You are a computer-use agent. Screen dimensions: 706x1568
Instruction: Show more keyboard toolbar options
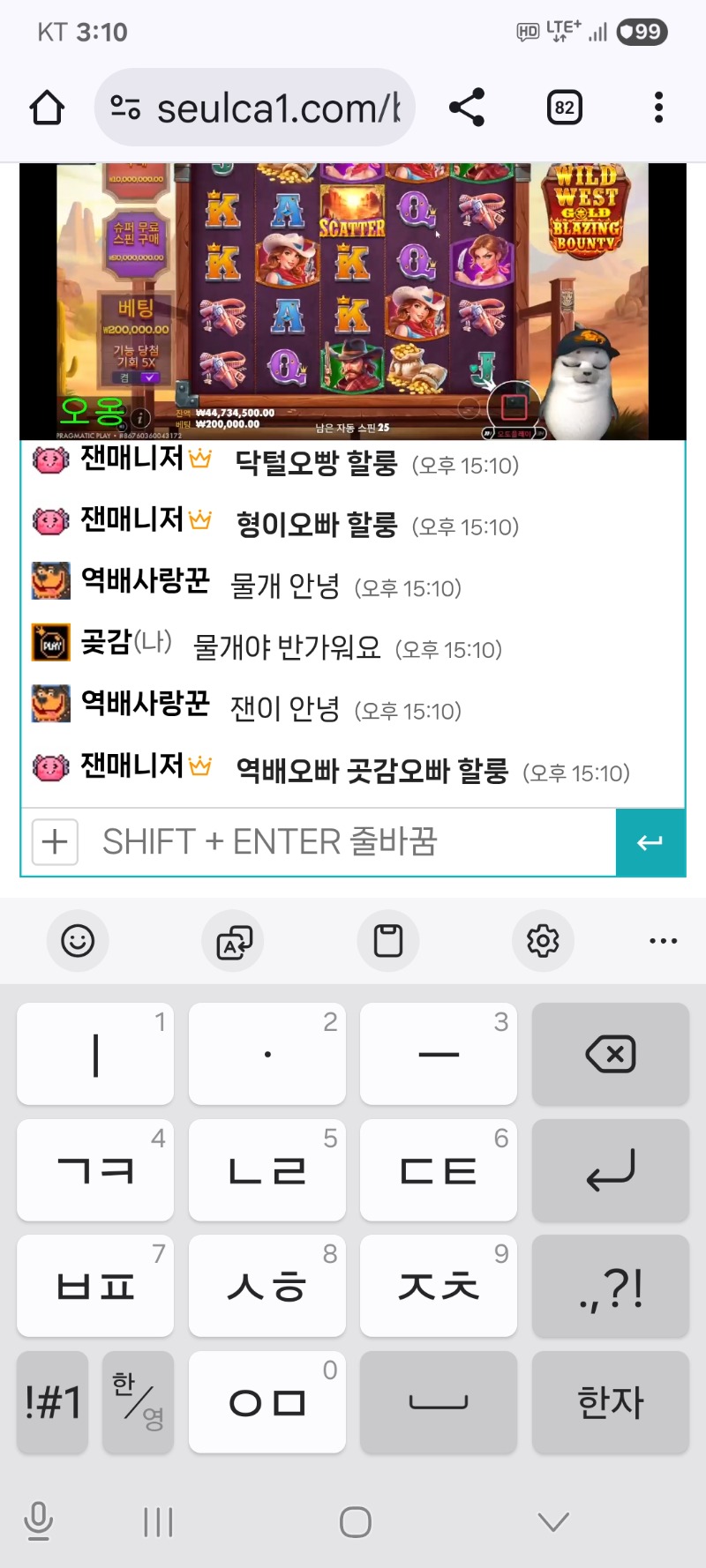click(663, 941)
